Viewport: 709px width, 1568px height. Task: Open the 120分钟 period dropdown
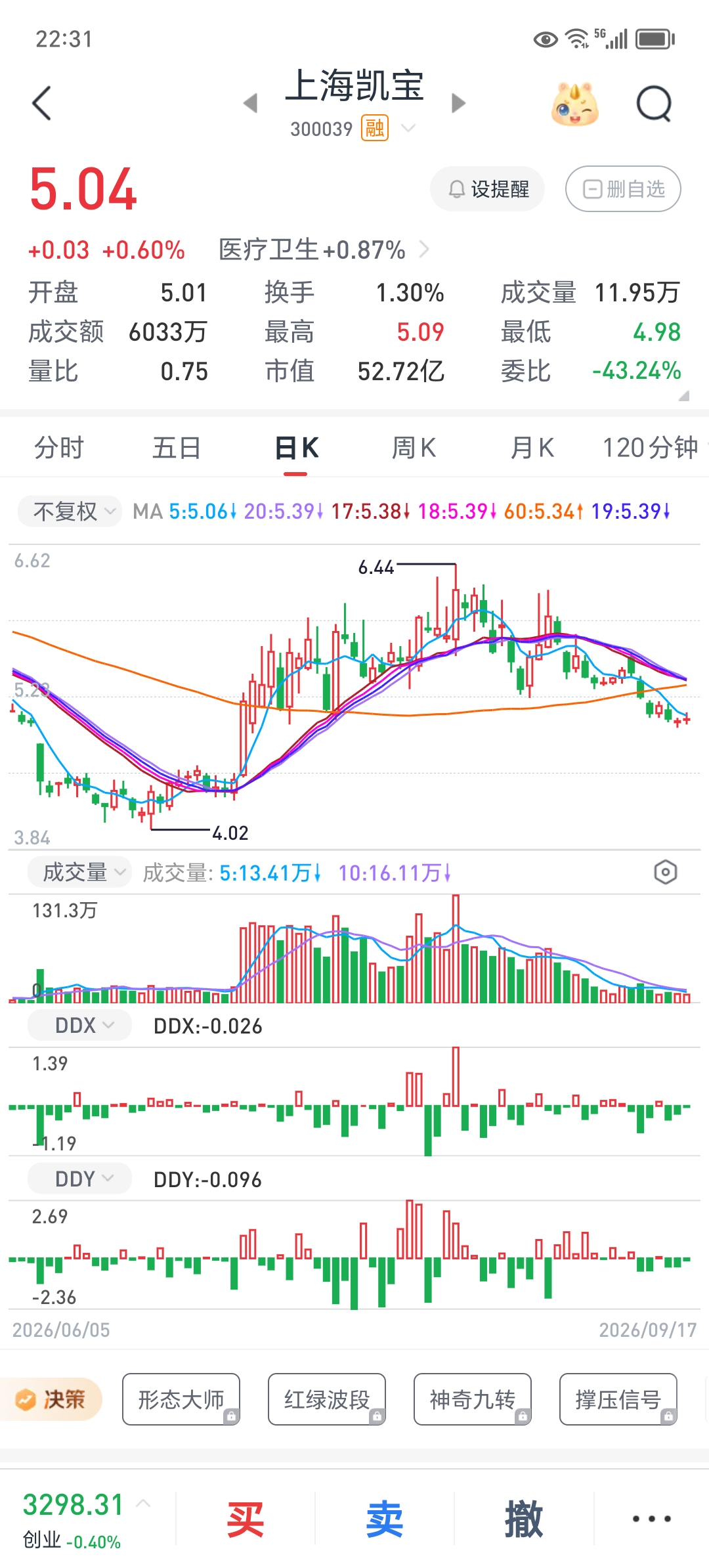coord(653,448)
